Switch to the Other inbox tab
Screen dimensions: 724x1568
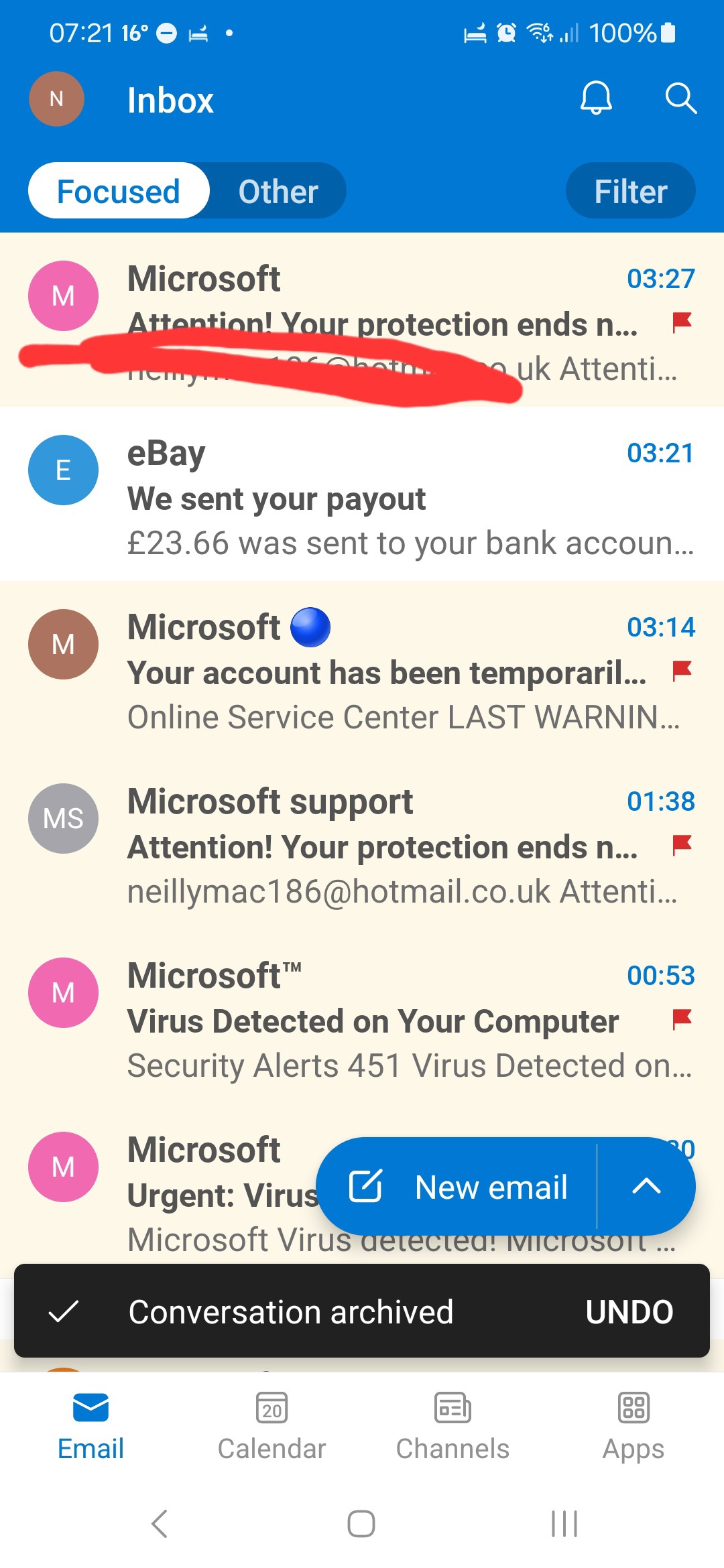click(278, 191)
